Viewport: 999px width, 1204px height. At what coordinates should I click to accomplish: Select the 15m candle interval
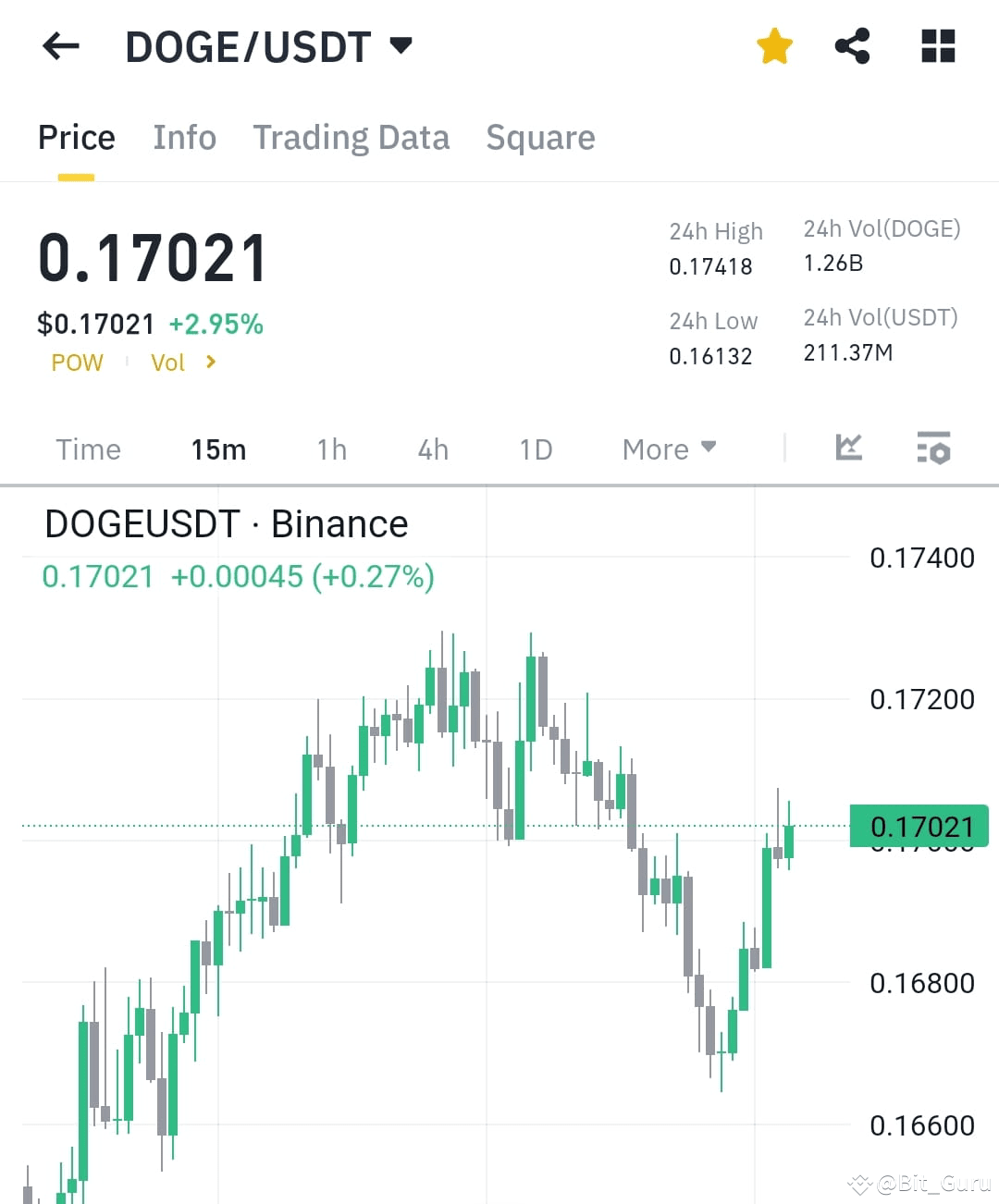218,449
